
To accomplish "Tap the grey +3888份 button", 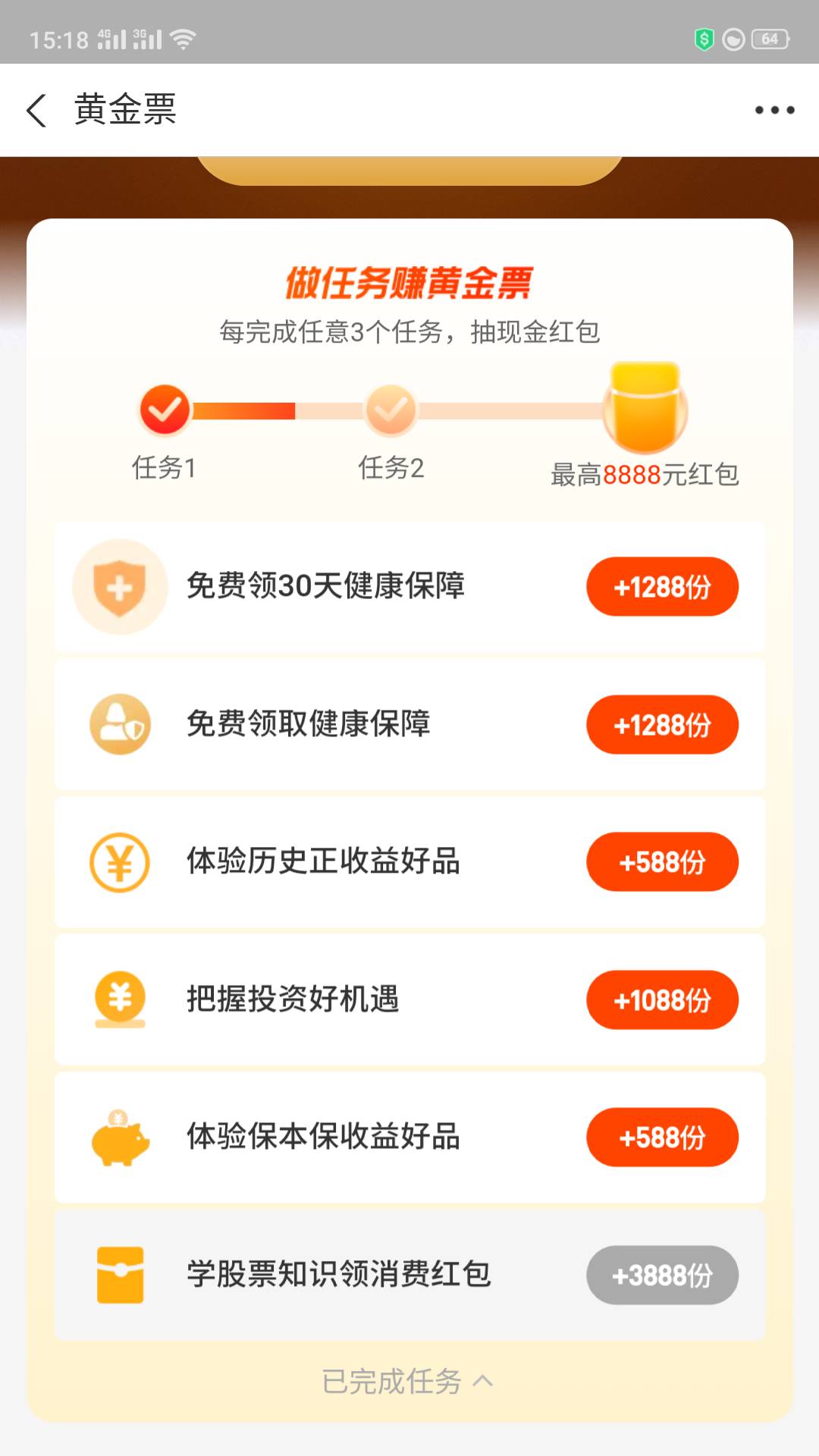I will 662,1276.
